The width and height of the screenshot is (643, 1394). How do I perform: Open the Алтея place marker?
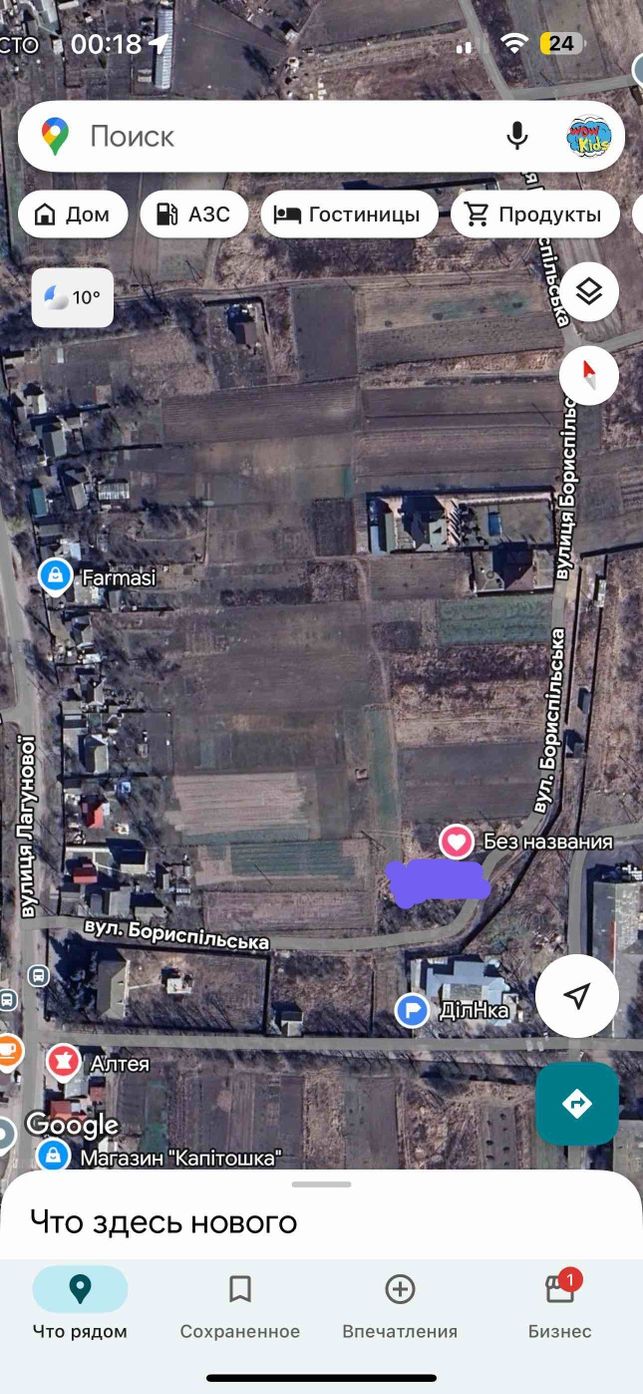pyautogui.click(x=63, y=1061)
